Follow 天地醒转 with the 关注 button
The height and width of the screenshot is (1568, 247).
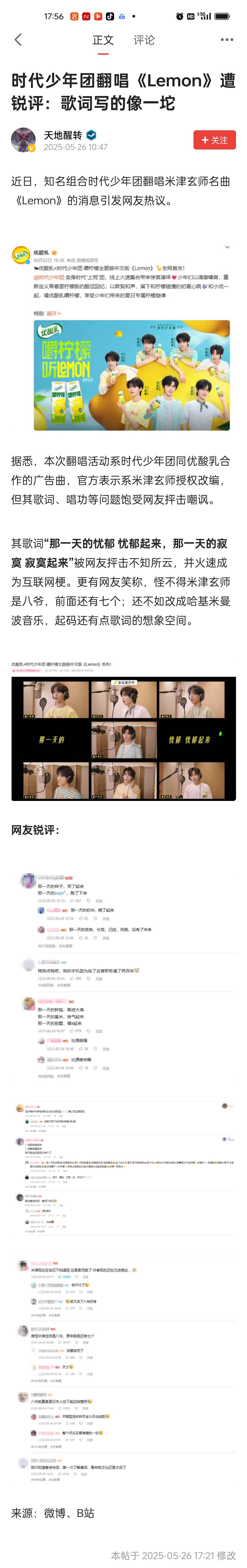point(214,140)
